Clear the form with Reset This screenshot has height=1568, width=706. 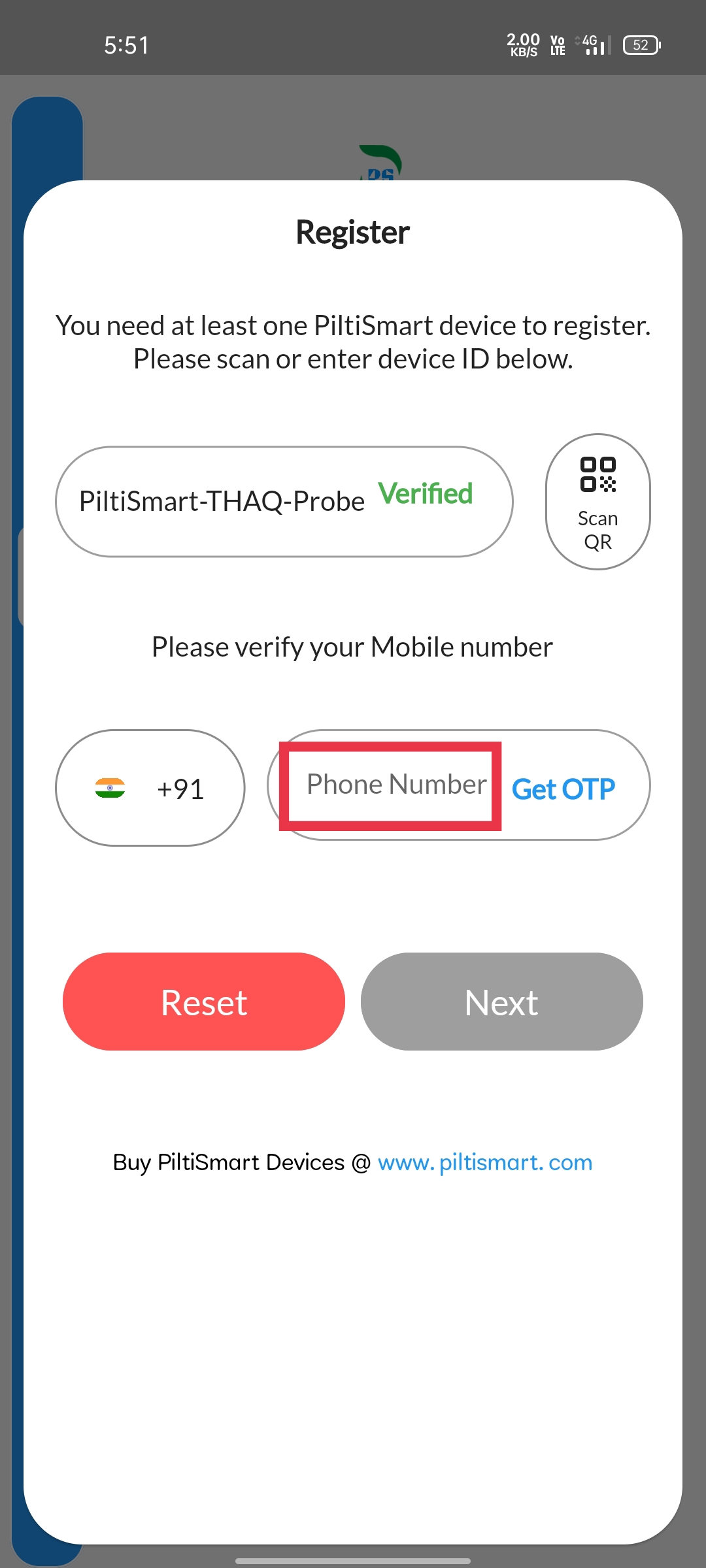(204, 1002)
